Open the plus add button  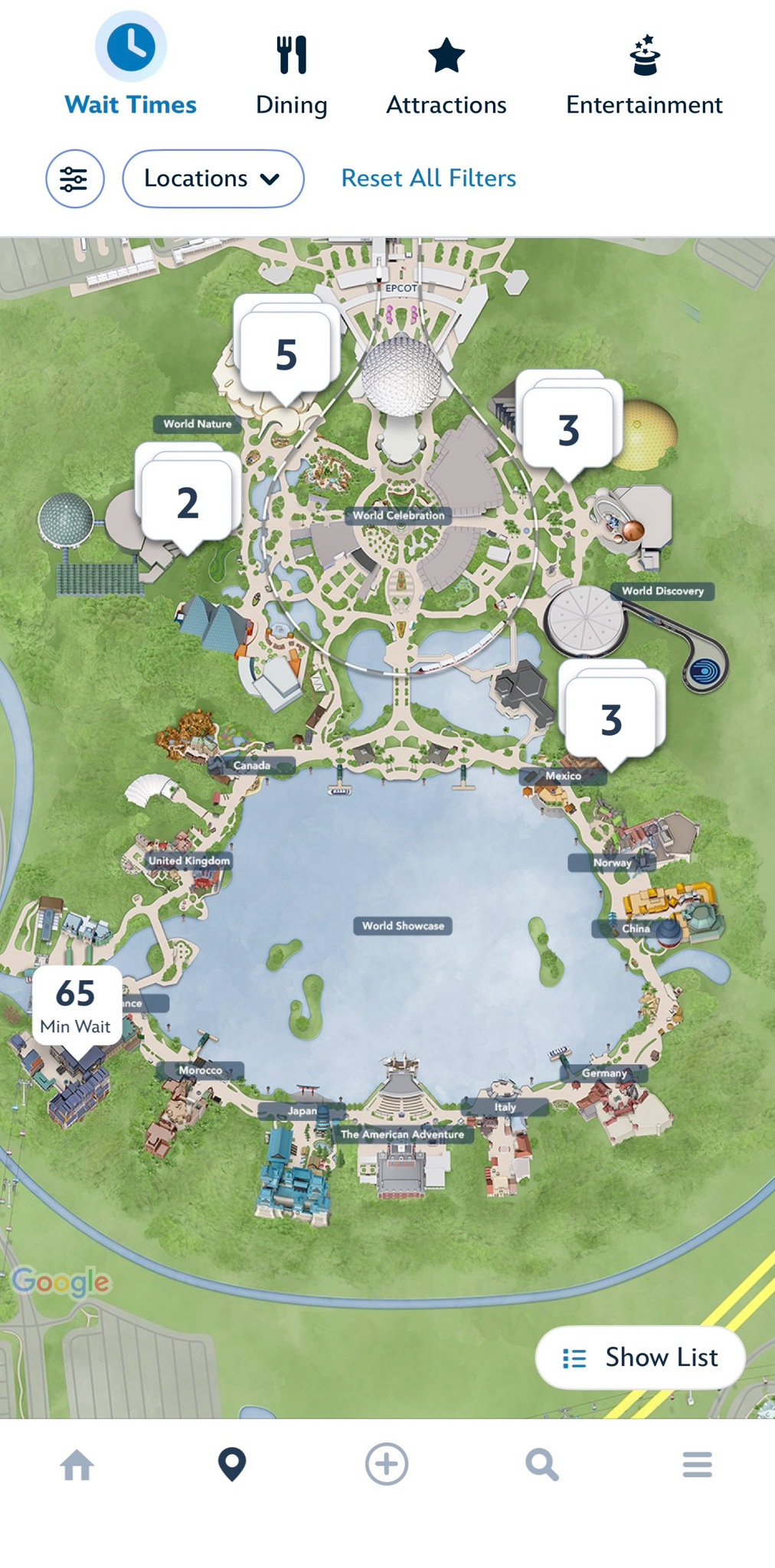point(387,1465)
